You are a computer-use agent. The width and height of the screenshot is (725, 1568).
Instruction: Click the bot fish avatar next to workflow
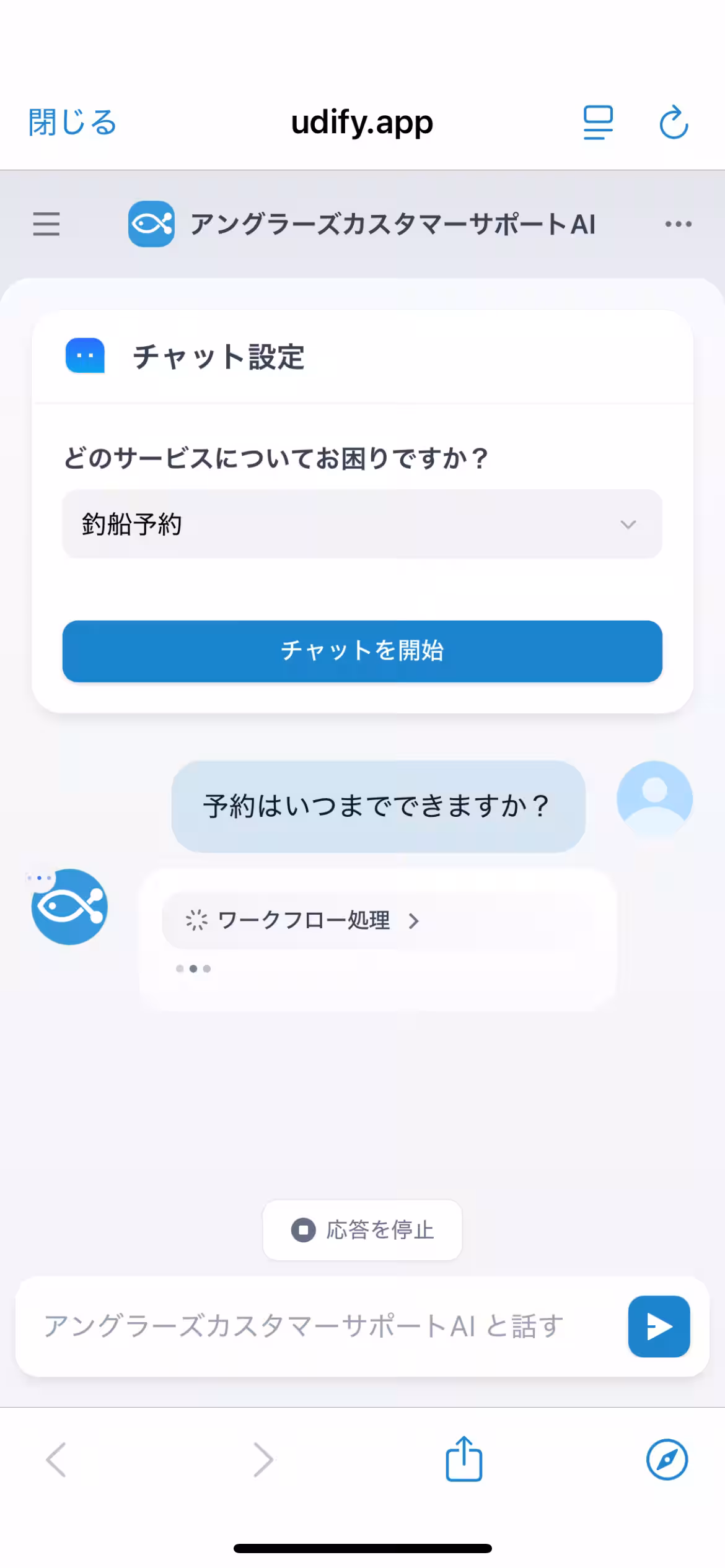coord(69,906)
